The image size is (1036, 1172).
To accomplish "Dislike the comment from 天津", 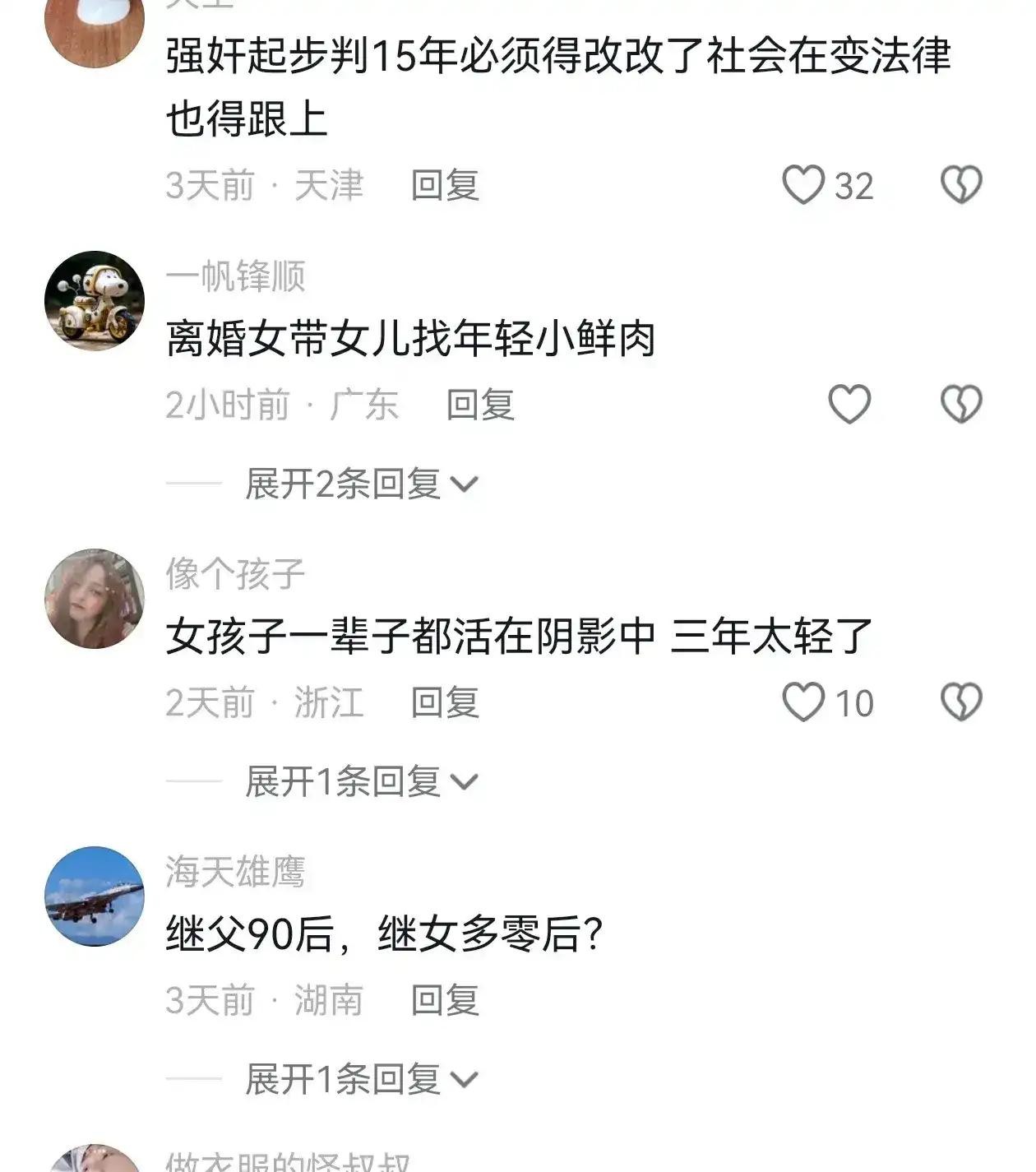I will 960,184.
